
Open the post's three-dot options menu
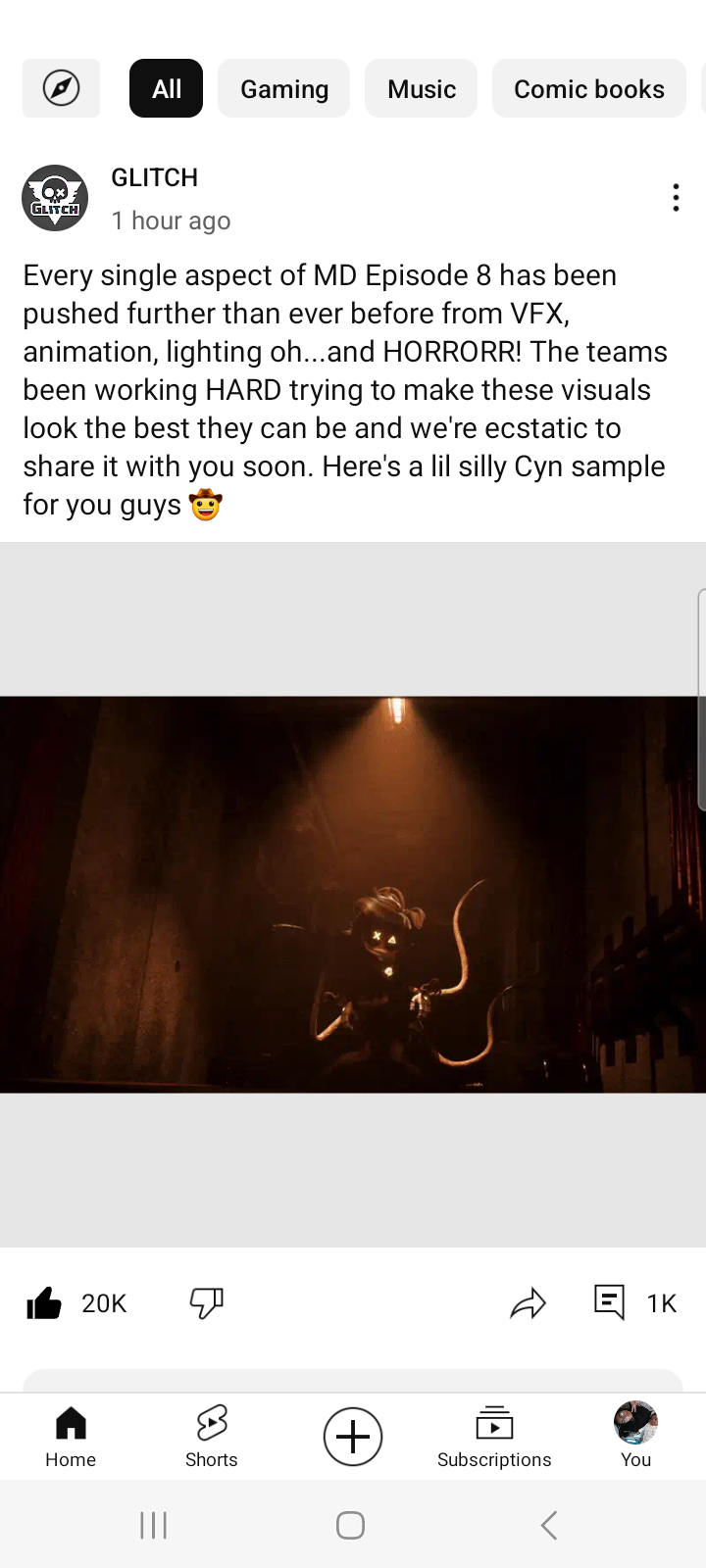click(676, 198)
